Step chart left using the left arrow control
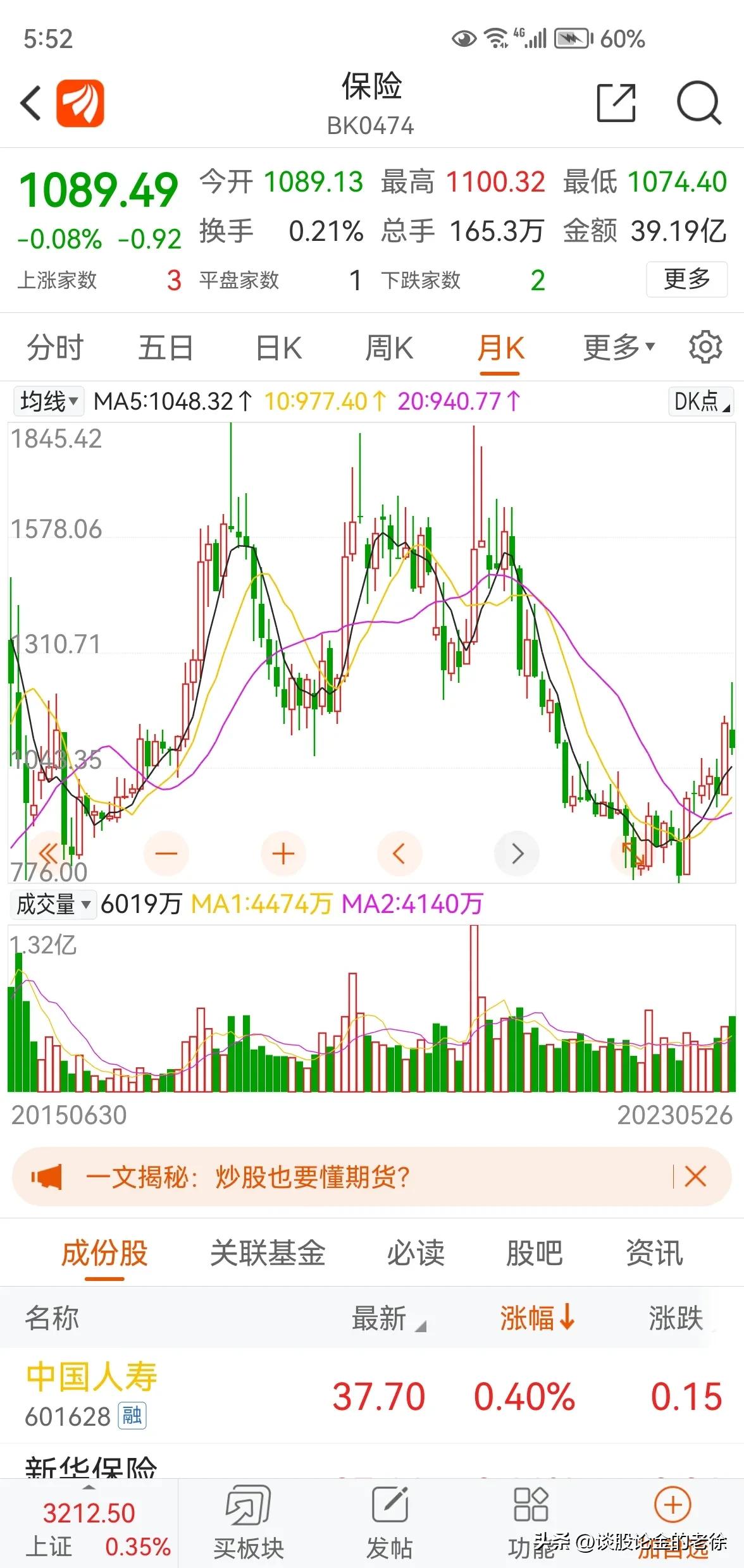 click(400, 853)
